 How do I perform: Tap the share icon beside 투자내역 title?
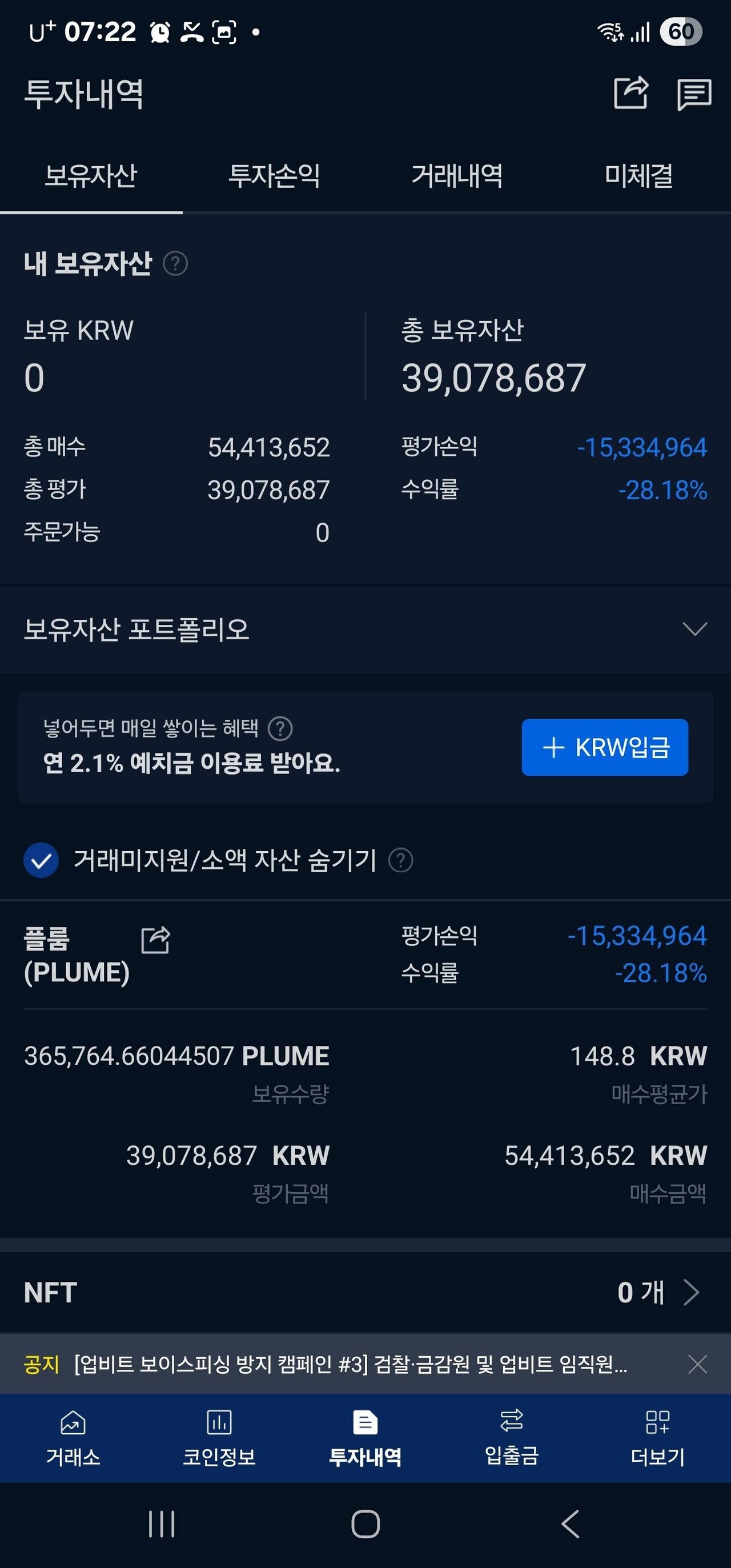632,94
